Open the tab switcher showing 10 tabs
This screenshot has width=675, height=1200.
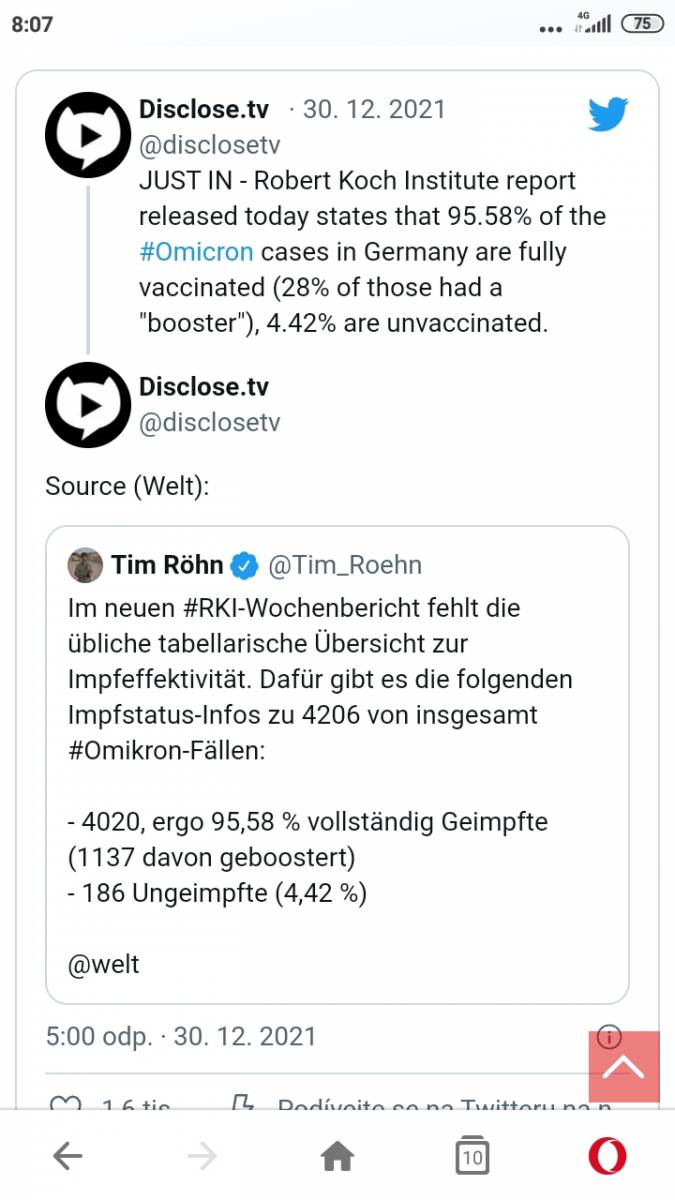point(472,1156)
